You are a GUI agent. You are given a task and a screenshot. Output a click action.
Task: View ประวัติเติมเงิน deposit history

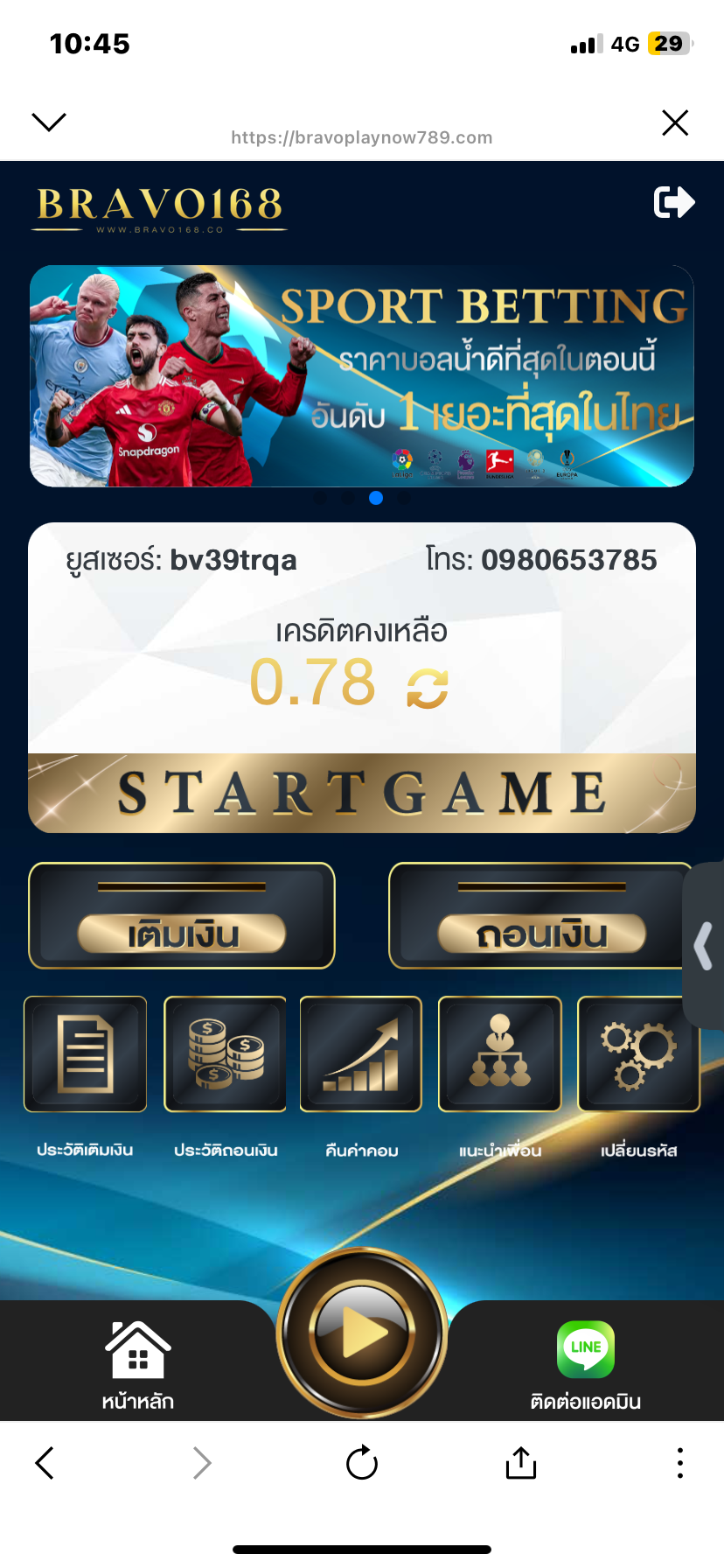tap(85, 1054)
